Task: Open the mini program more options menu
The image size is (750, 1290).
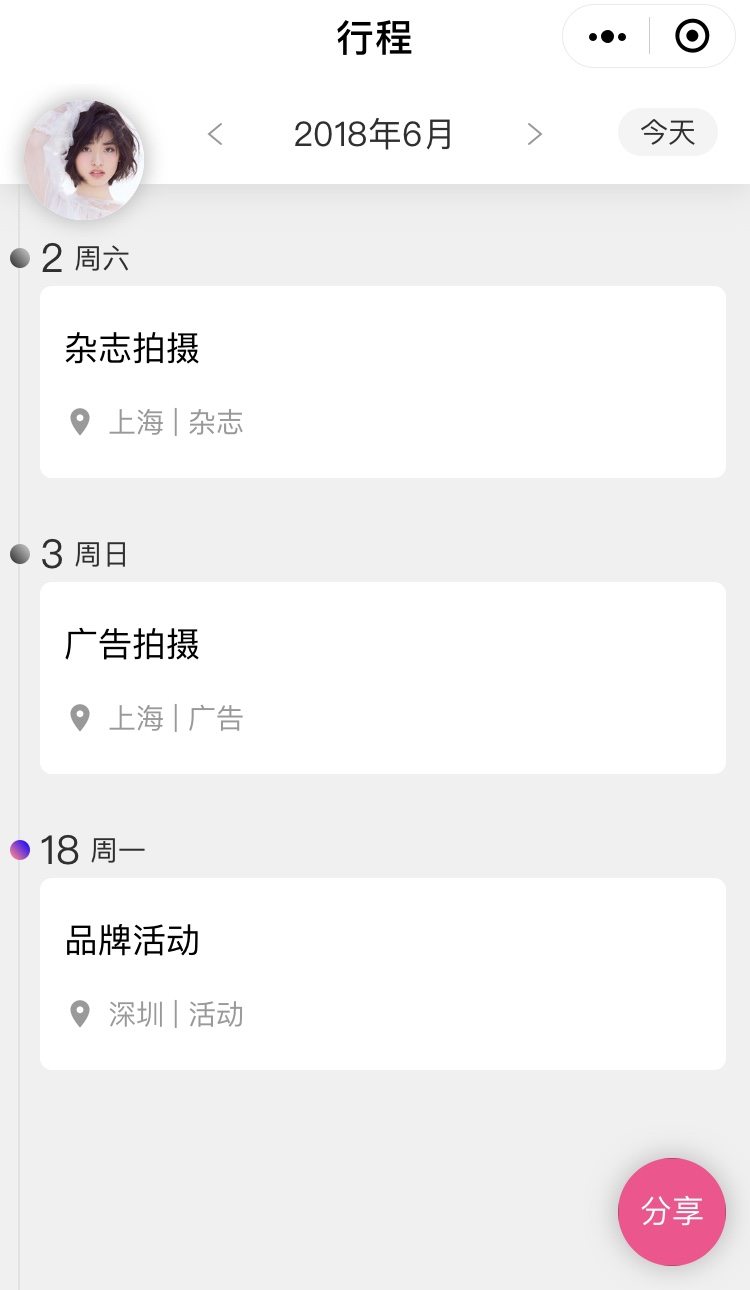Action: click(x=607, y=37)
